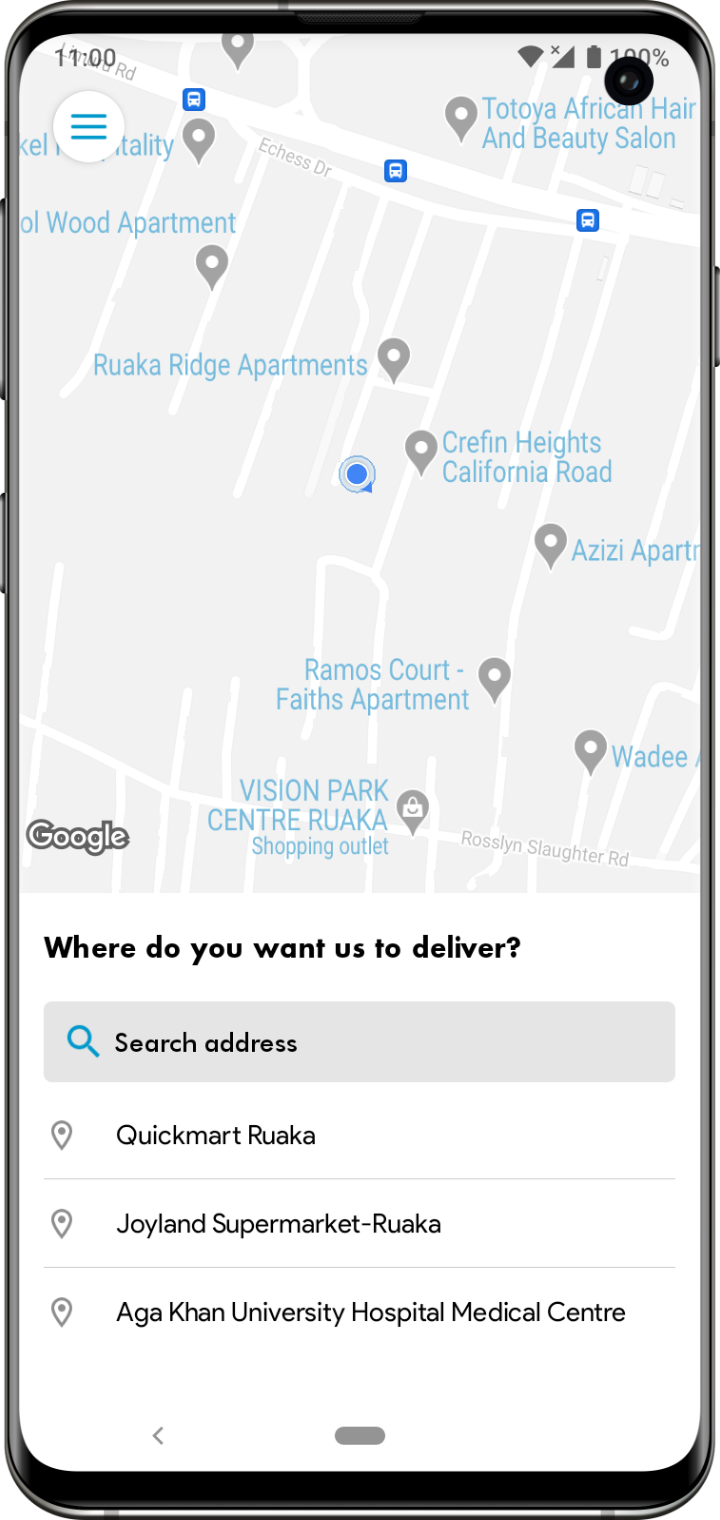Screen dimensions: 720x1520
Task: Tap the Vision Park Centre Ruaka marker
Action: click(412, 808)
